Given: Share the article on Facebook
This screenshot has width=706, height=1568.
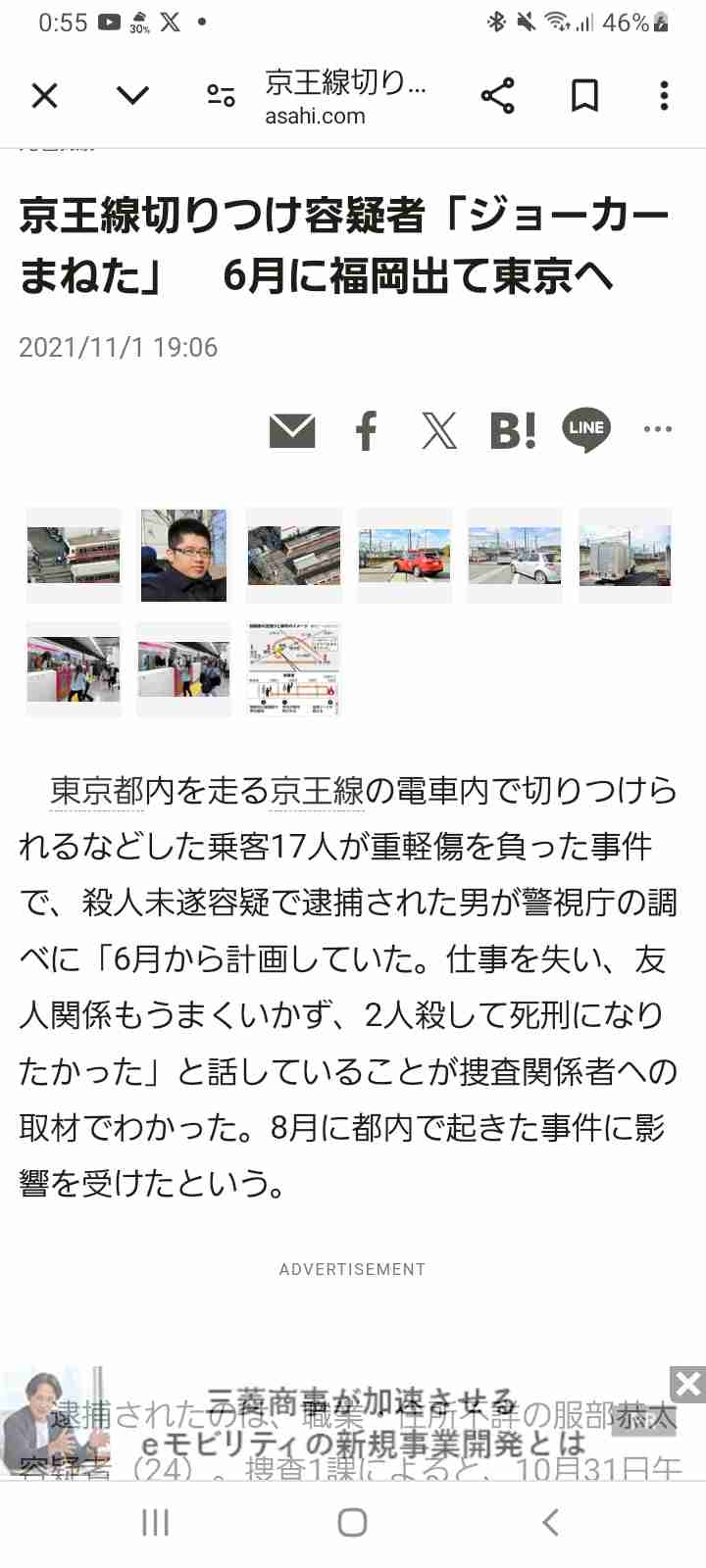Looking at the screenshot, I should [x=366, y=429].
